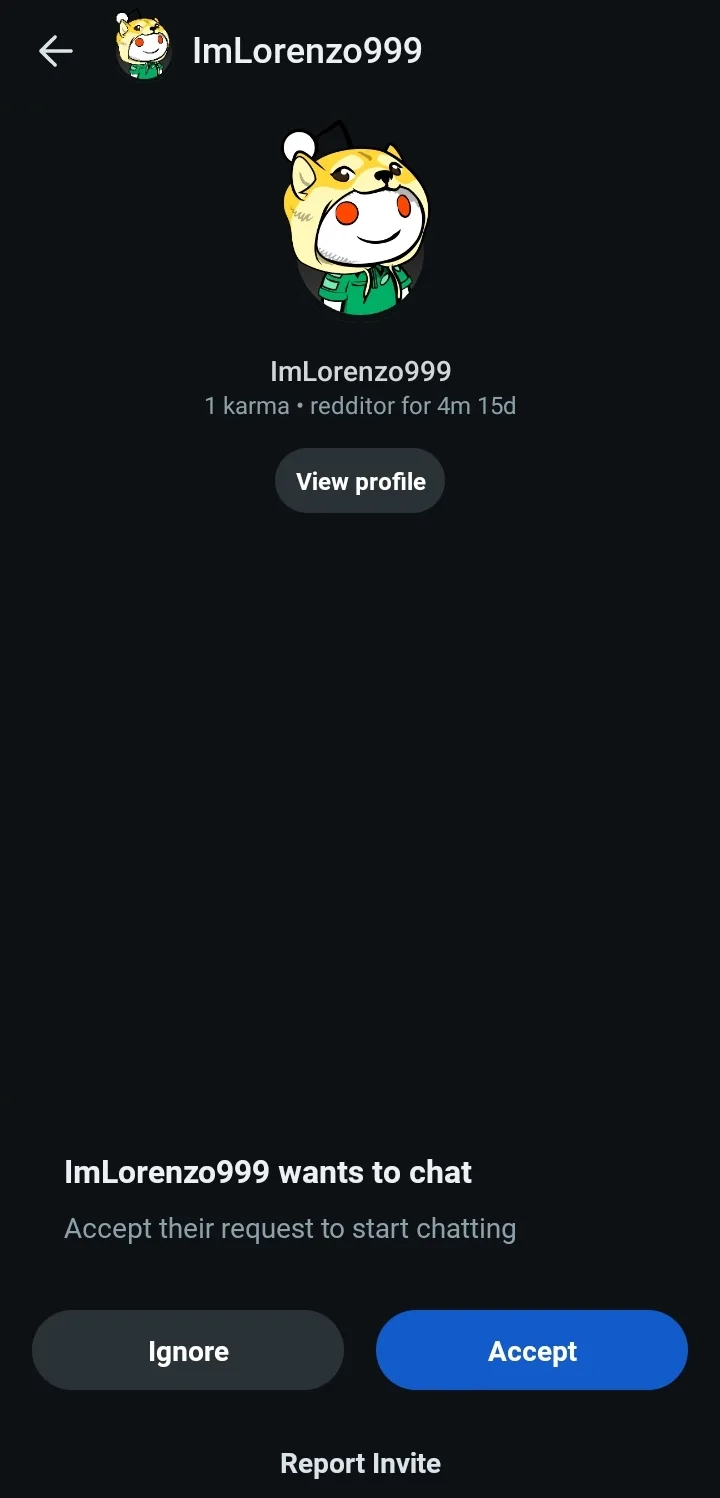This screenshot has height=1498, width=720.
Task: Report this chat invite
Action: click(x=360, y=1463)
